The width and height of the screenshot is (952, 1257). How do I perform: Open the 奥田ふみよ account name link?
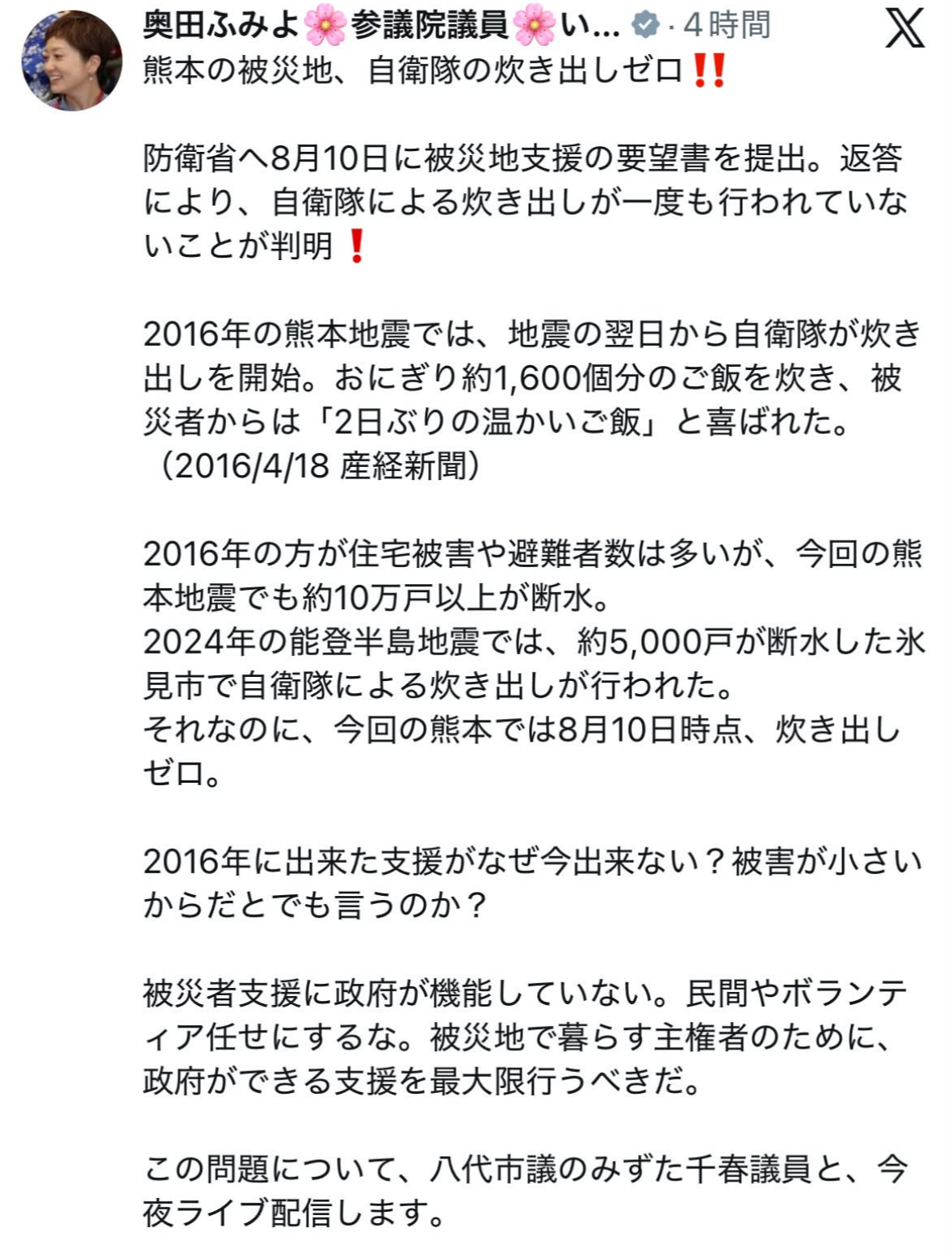[382, 27]
